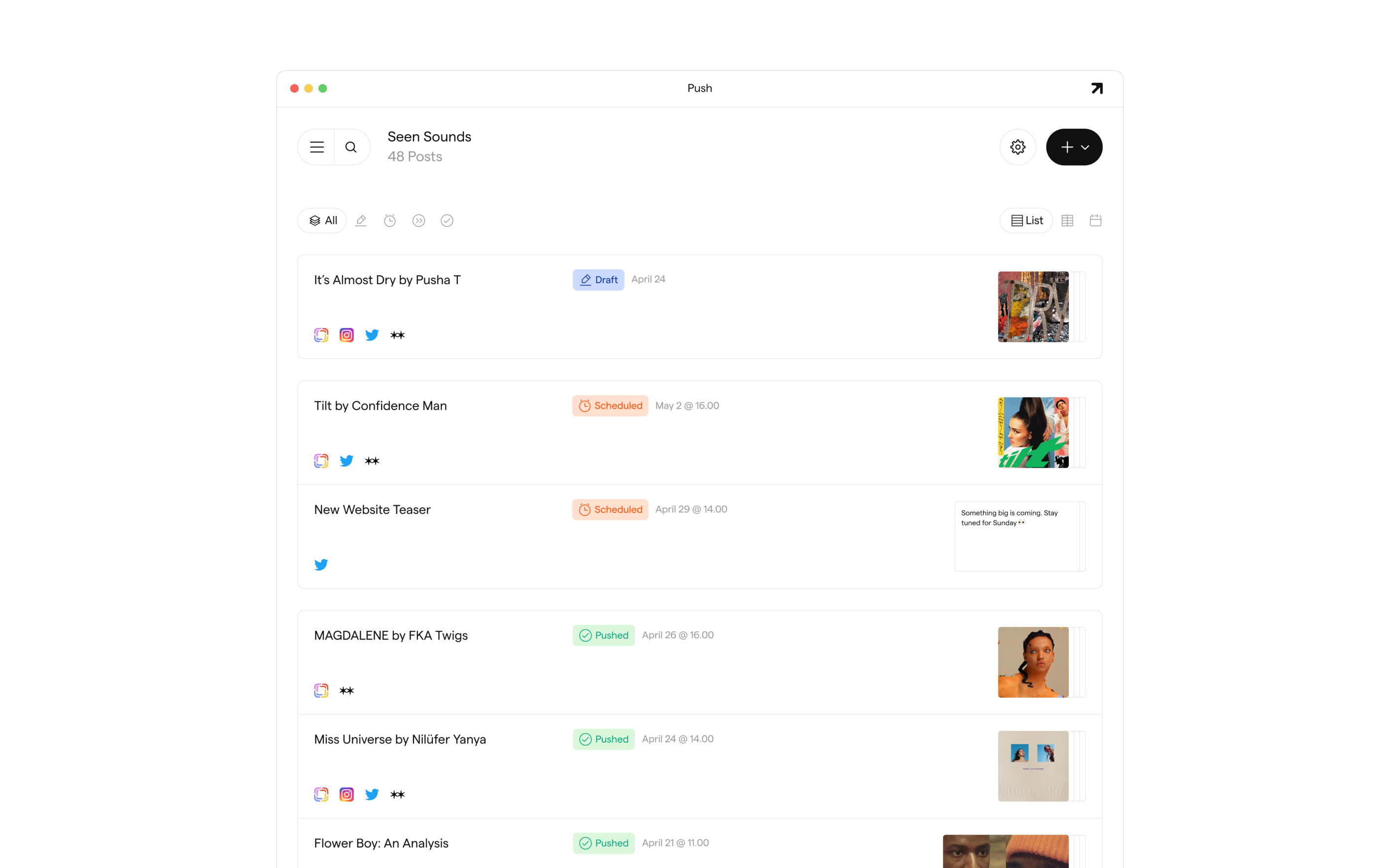The image size is (1400, 868).
Task: Open Miss Universe by Nilüfer Yanya post
Action: coord(700,766)
